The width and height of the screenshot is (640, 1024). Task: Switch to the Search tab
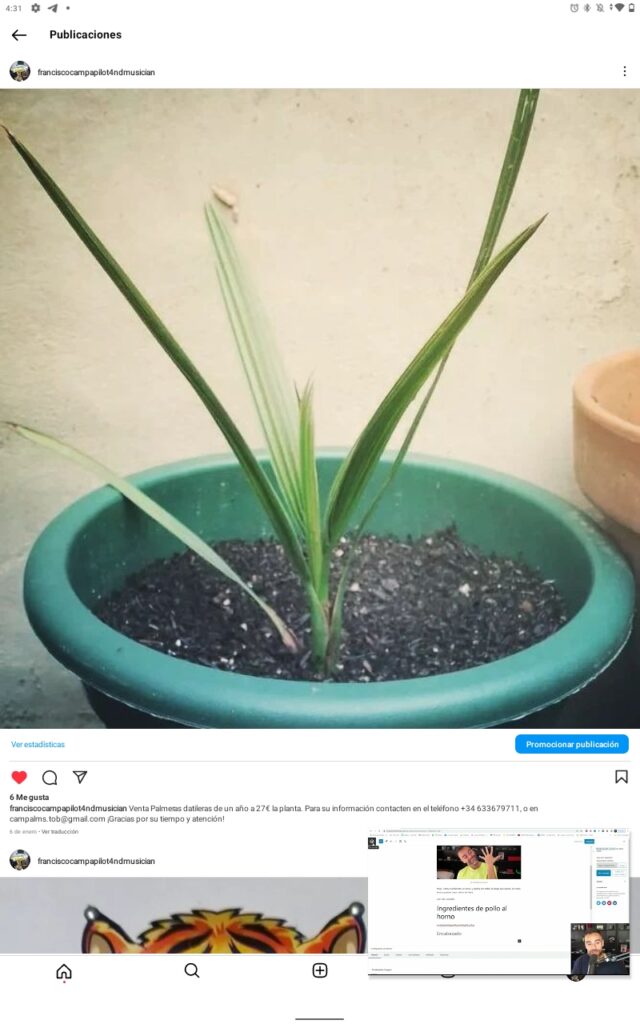[x=192, y=971]
